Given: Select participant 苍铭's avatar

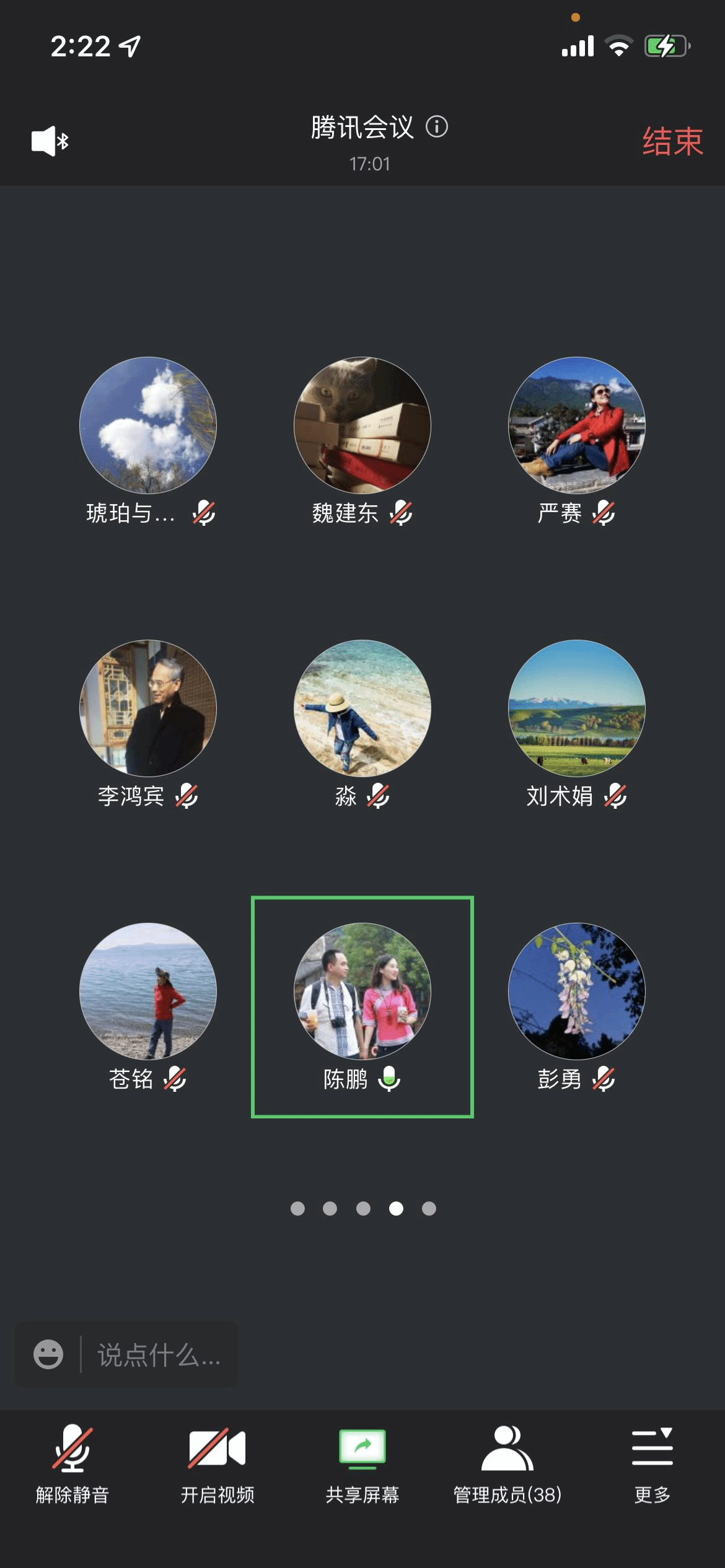Looking at the screenshot, I should pyautogui.click(x=148, y=991).
